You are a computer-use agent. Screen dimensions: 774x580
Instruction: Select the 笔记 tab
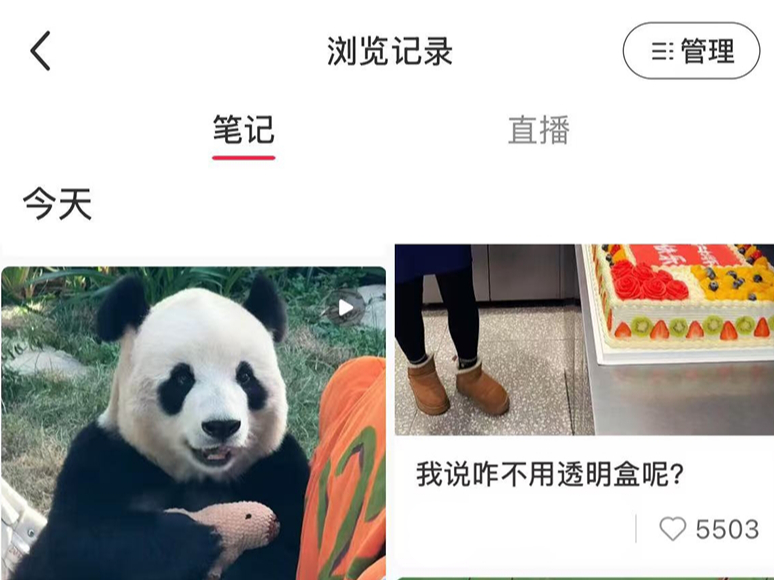(x=243, y=131)
